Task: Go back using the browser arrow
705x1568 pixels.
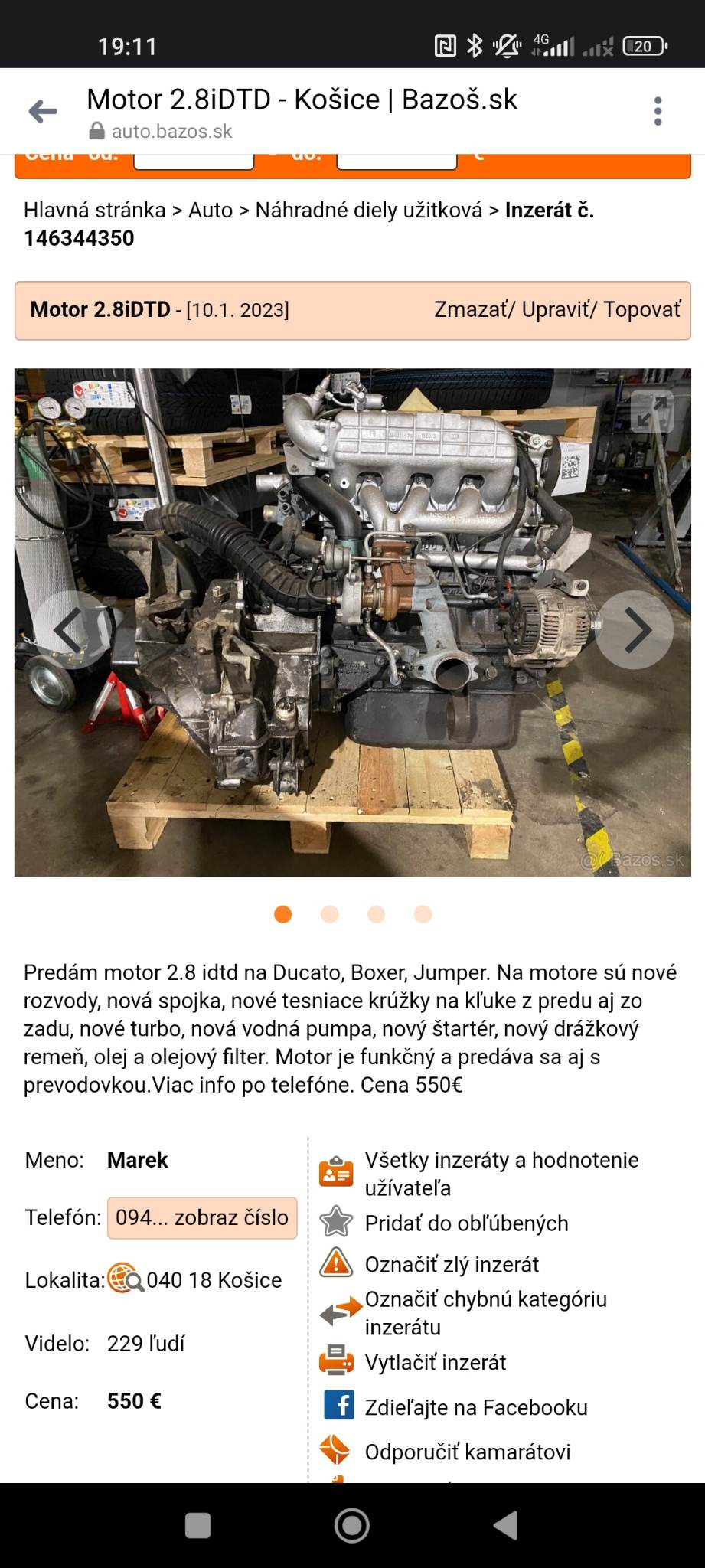Action: [43, 112]
